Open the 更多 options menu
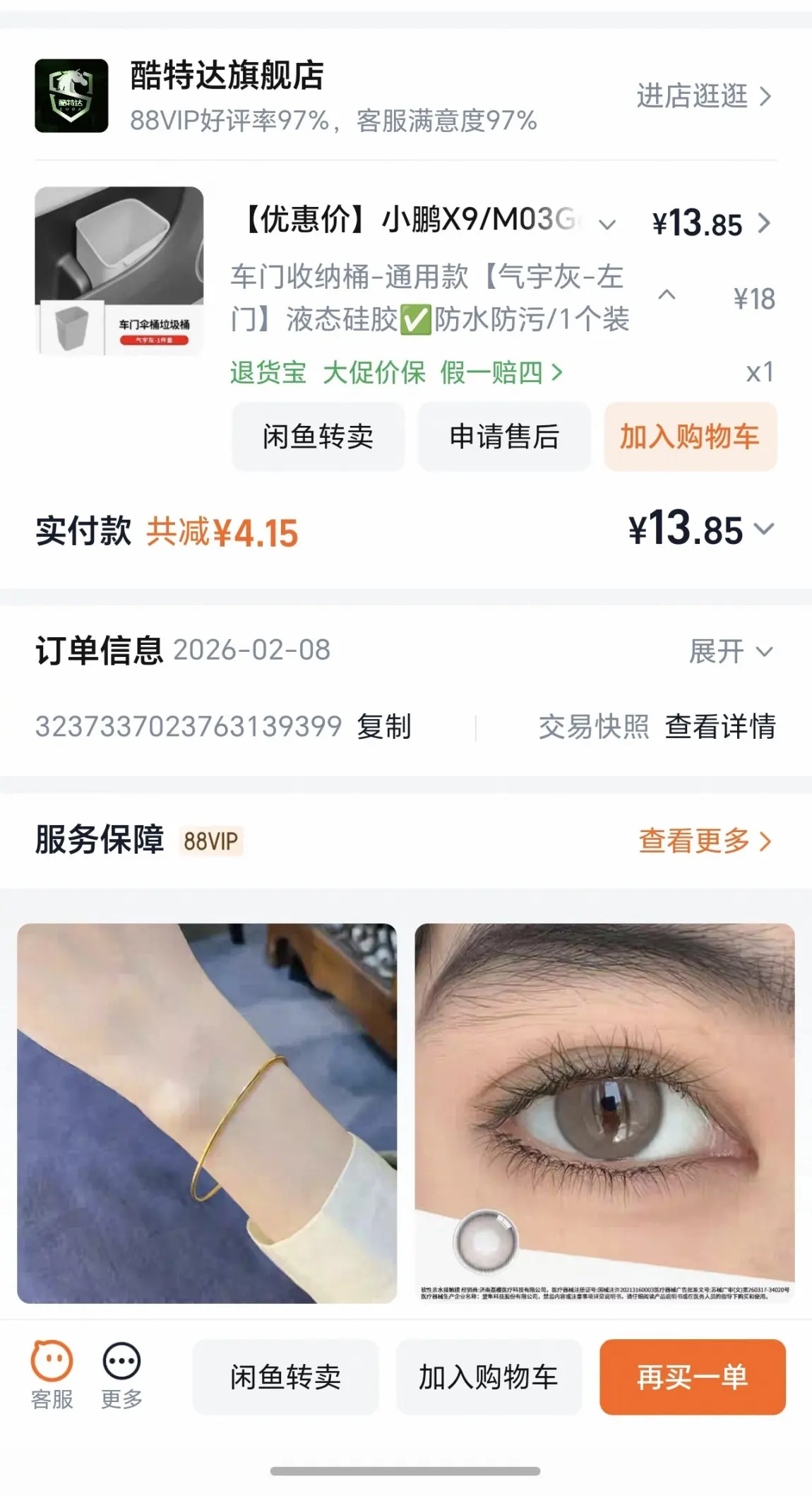 121,1375
